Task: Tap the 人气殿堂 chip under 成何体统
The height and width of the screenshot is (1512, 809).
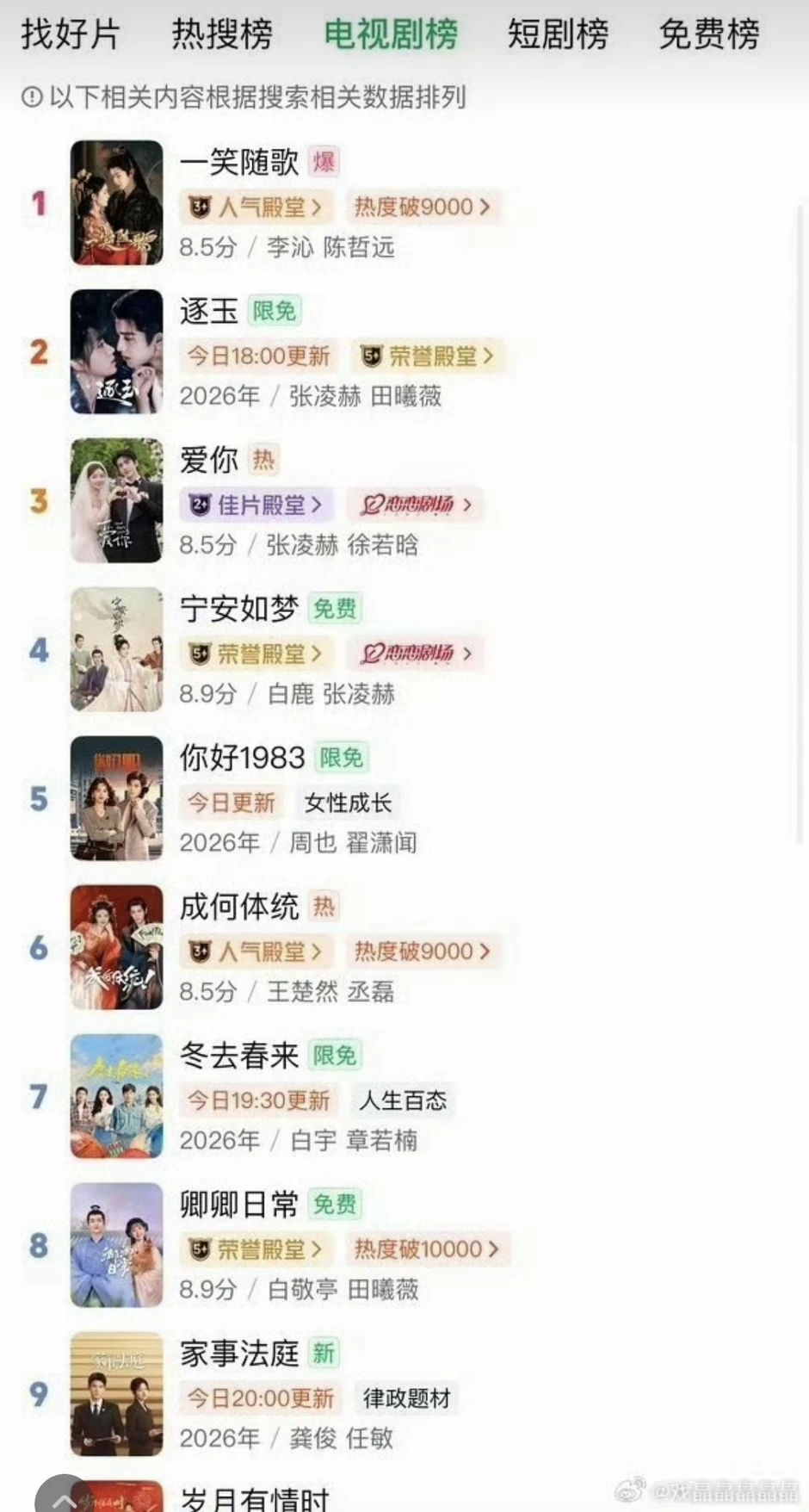Action: pos(256,951)
